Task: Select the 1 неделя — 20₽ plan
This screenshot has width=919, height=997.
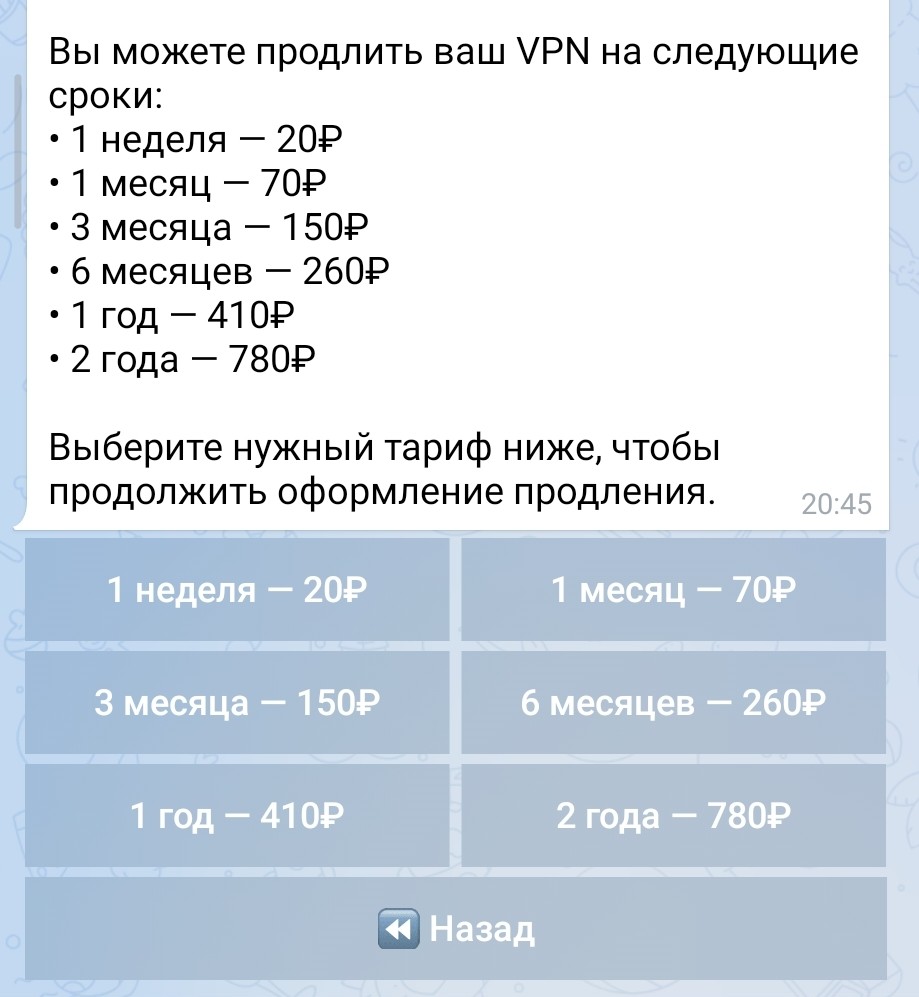Action: (x=237, y=590)
